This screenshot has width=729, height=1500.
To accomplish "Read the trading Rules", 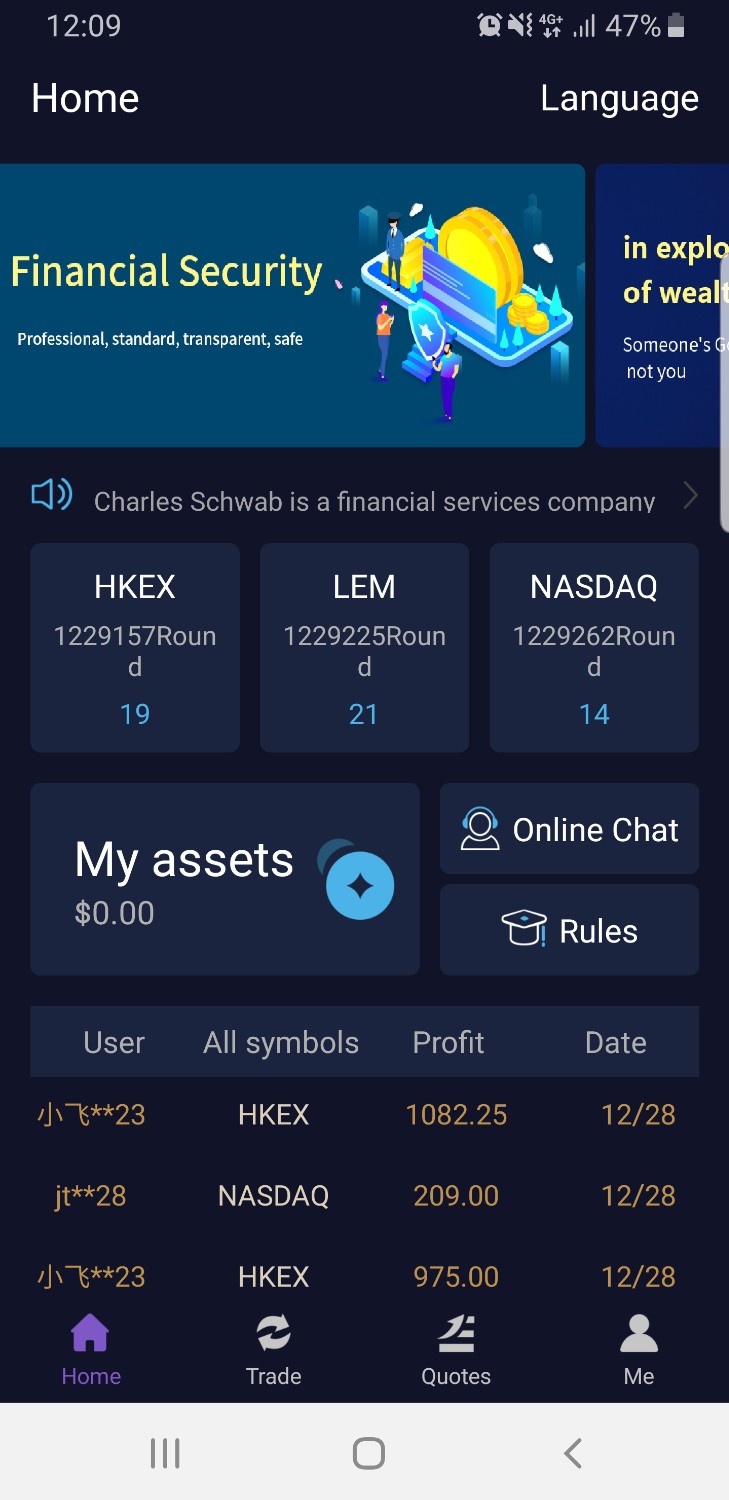I will pyautogui.click(x=569, y=930).
